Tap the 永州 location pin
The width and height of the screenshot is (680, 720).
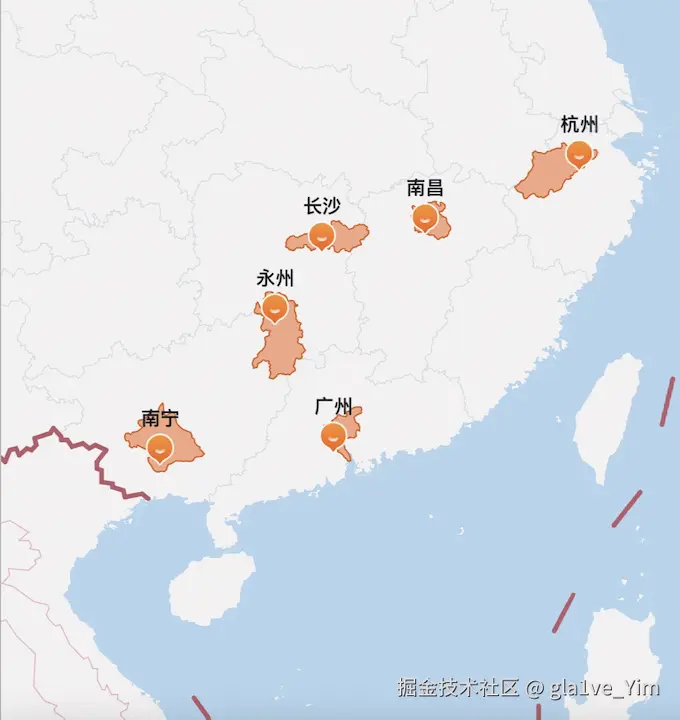(275, 307)
